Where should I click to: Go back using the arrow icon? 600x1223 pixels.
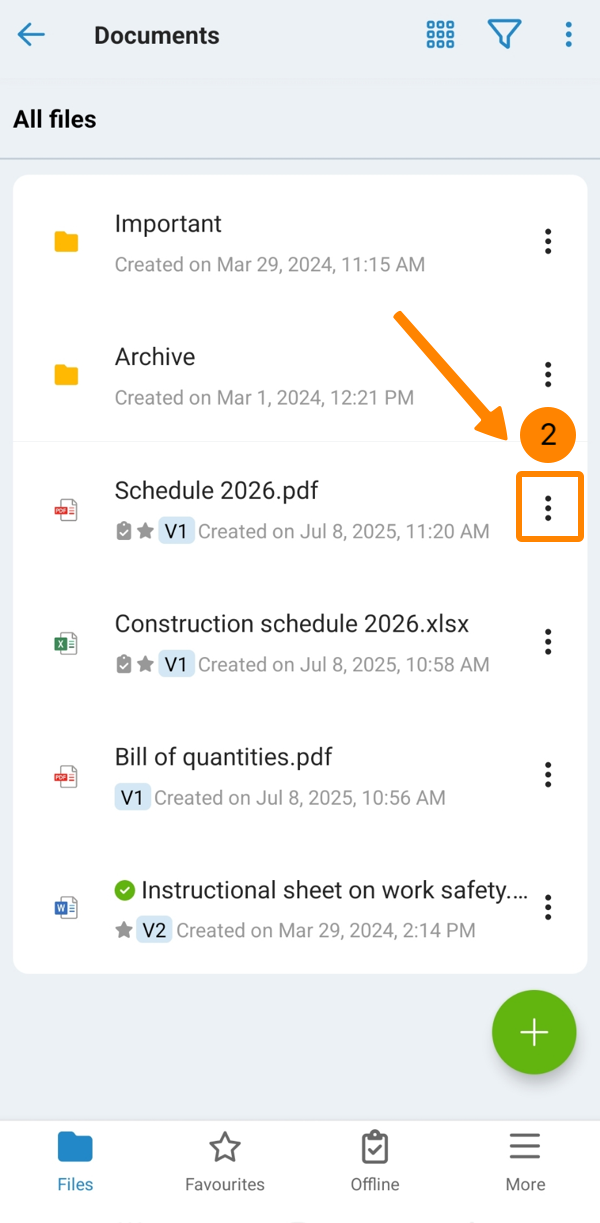pos(31,35)
